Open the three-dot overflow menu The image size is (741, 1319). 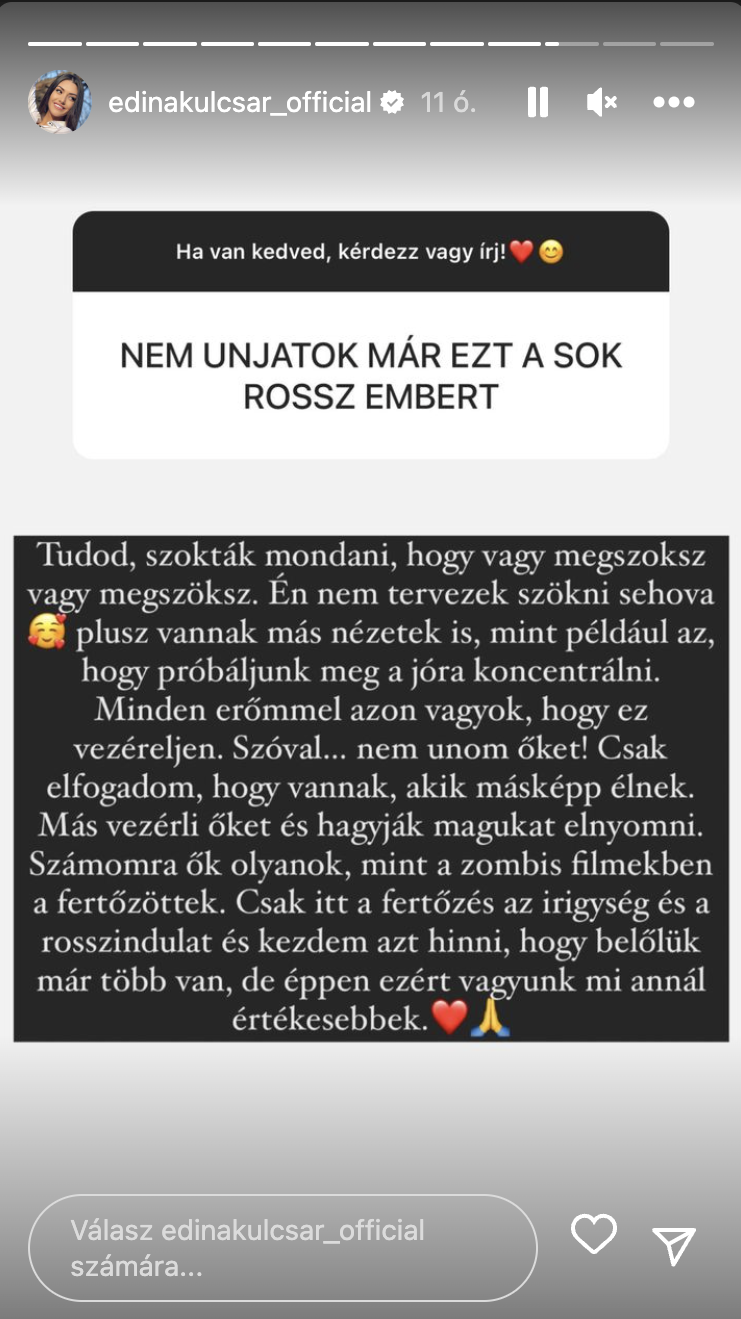(x=673, y=102)
